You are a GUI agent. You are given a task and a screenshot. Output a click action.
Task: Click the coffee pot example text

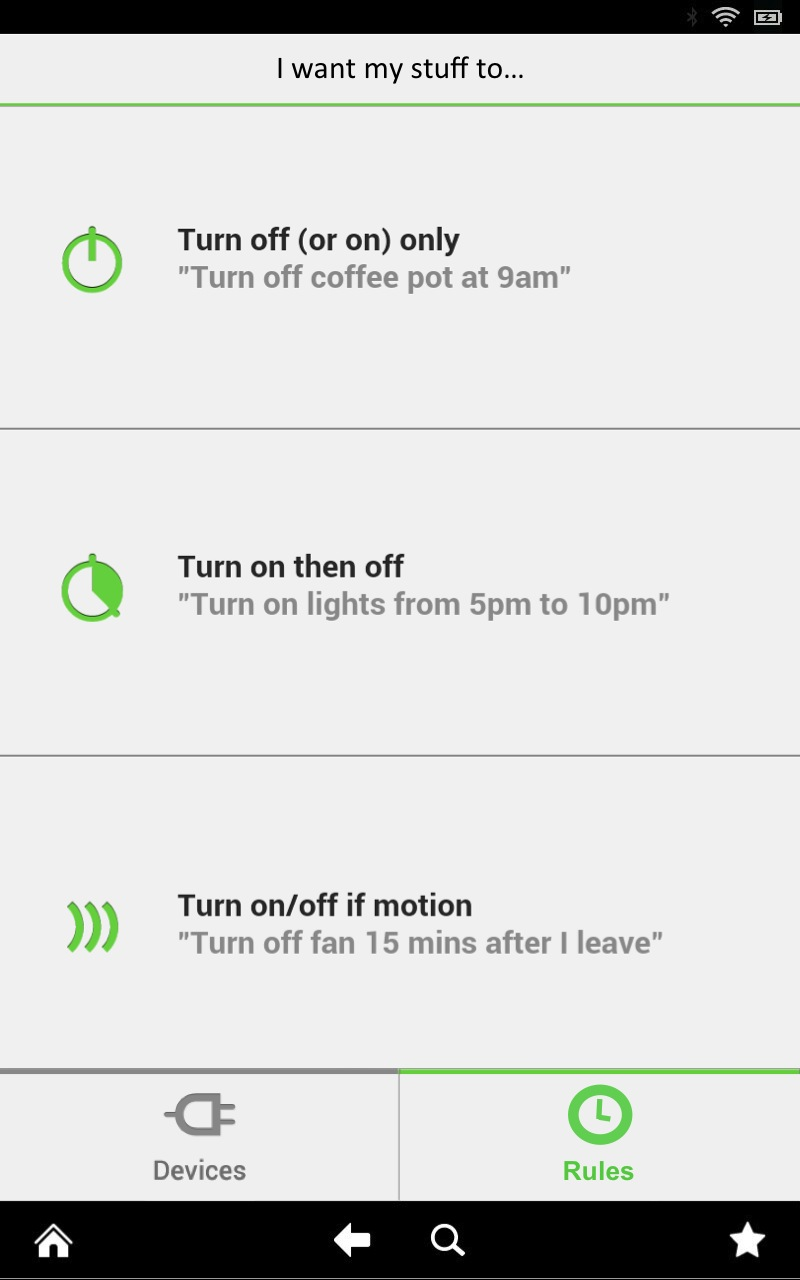click(371, 277)
